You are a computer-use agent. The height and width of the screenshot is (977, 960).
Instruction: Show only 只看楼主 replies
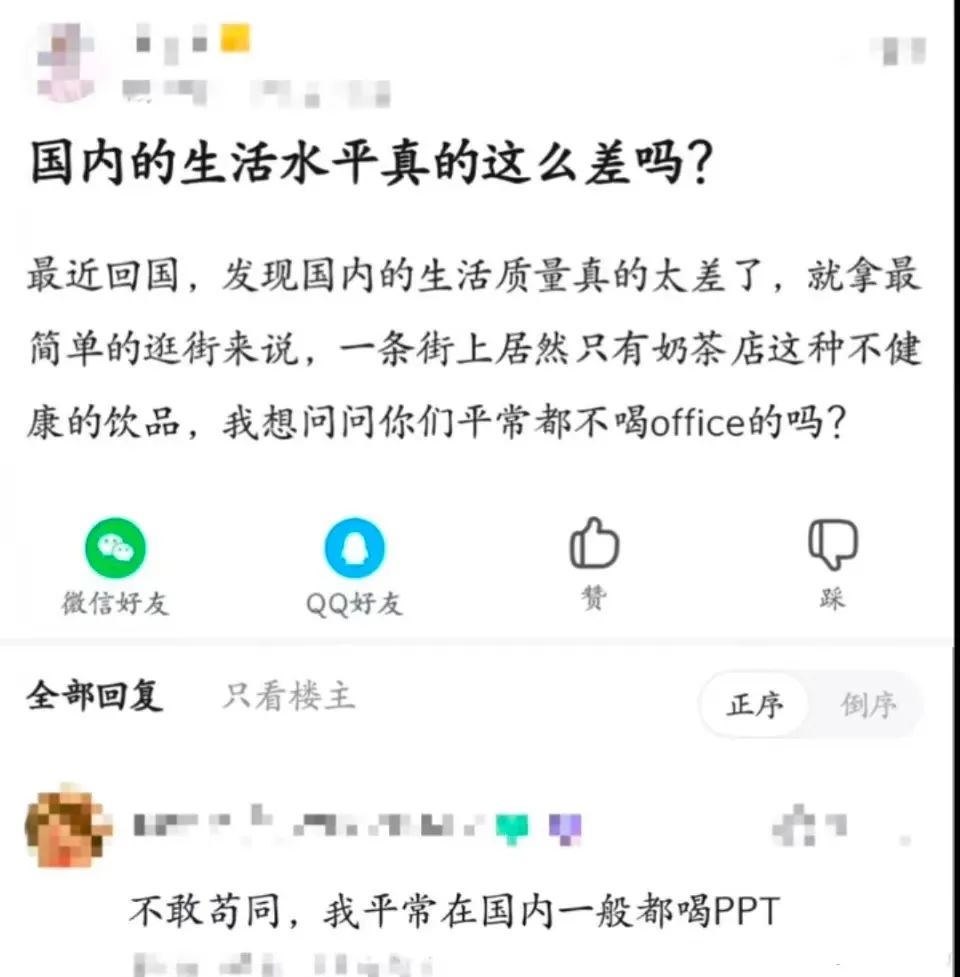click(x=288, y=696)
